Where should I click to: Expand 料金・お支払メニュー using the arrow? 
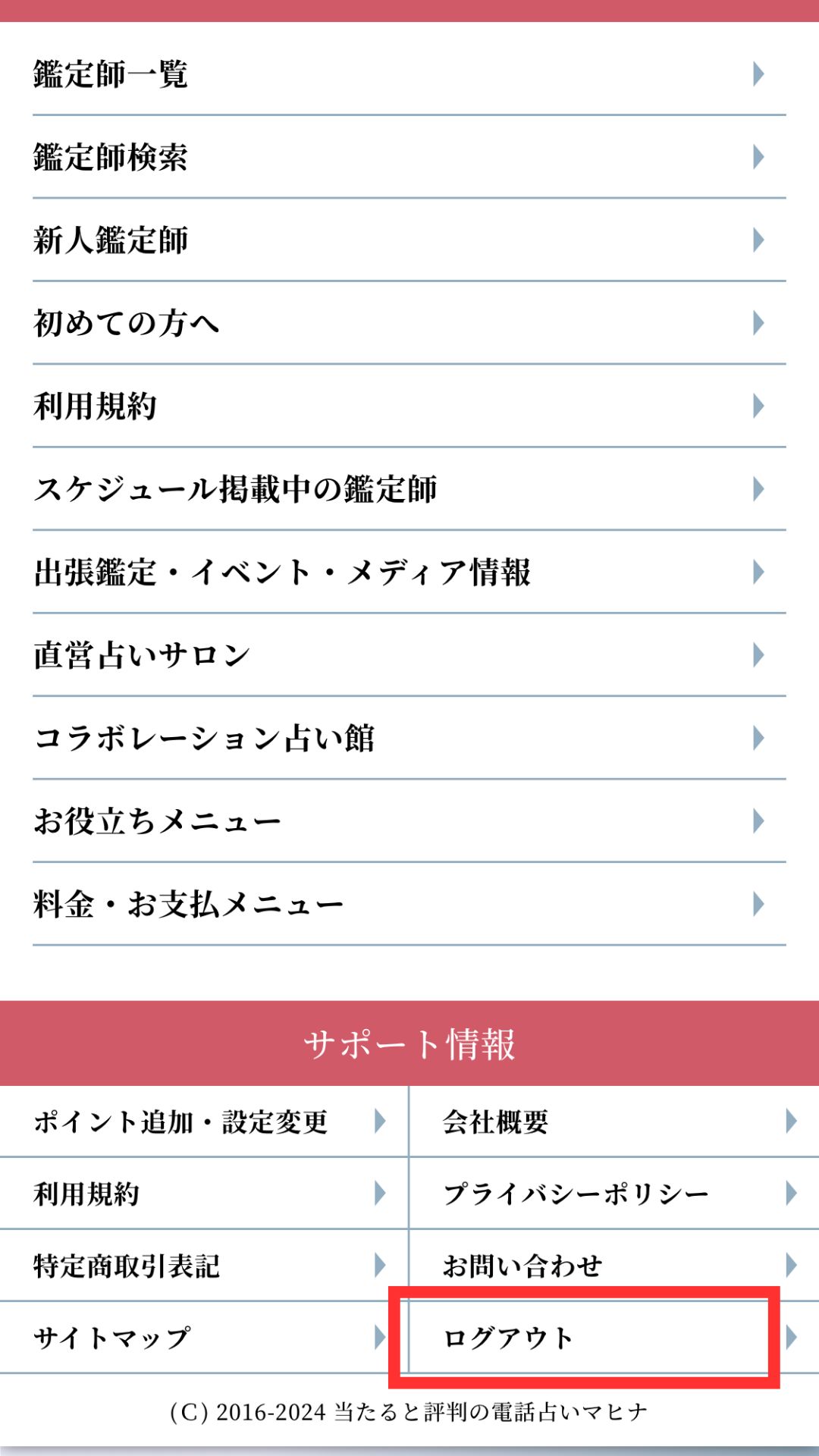[x=757, y=904]
